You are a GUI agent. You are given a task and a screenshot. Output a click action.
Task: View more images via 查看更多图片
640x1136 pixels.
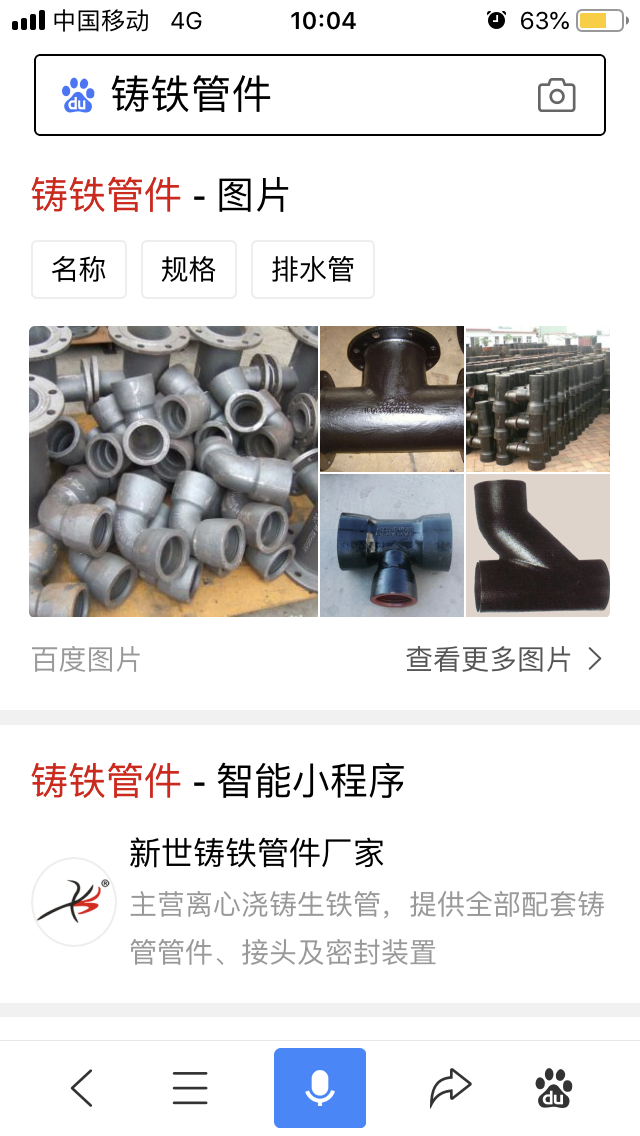click(504, 659)
